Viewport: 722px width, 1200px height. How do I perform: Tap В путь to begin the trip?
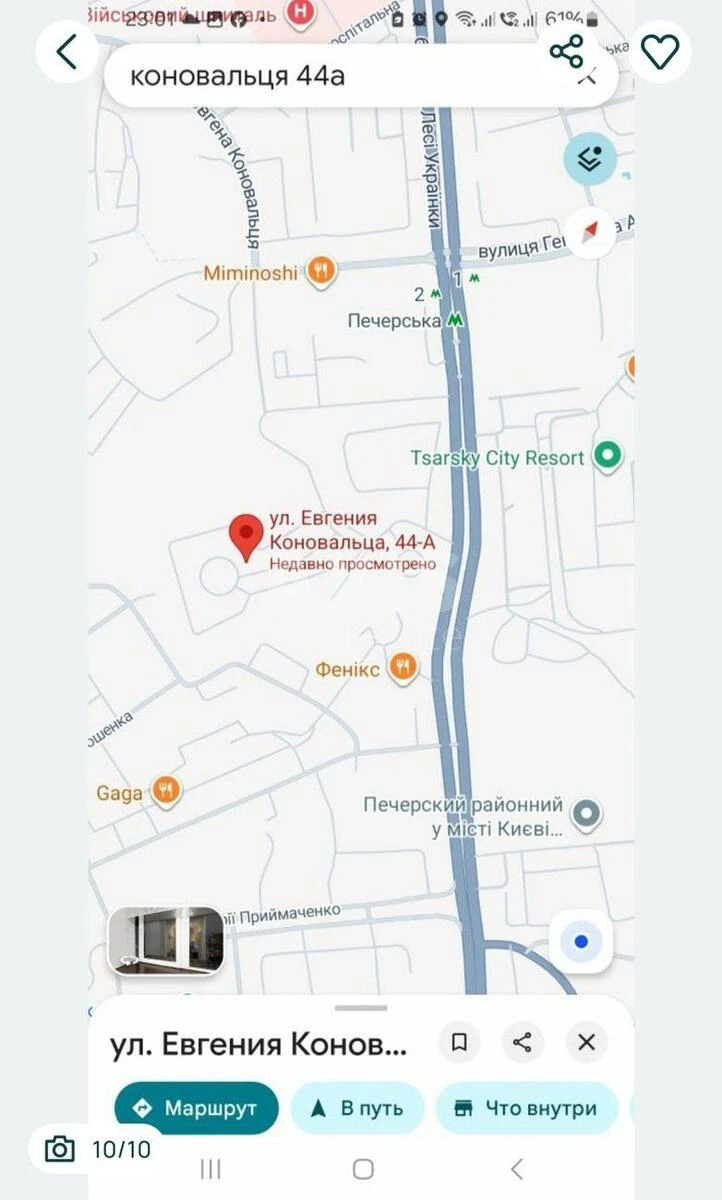coord(357,1107)
